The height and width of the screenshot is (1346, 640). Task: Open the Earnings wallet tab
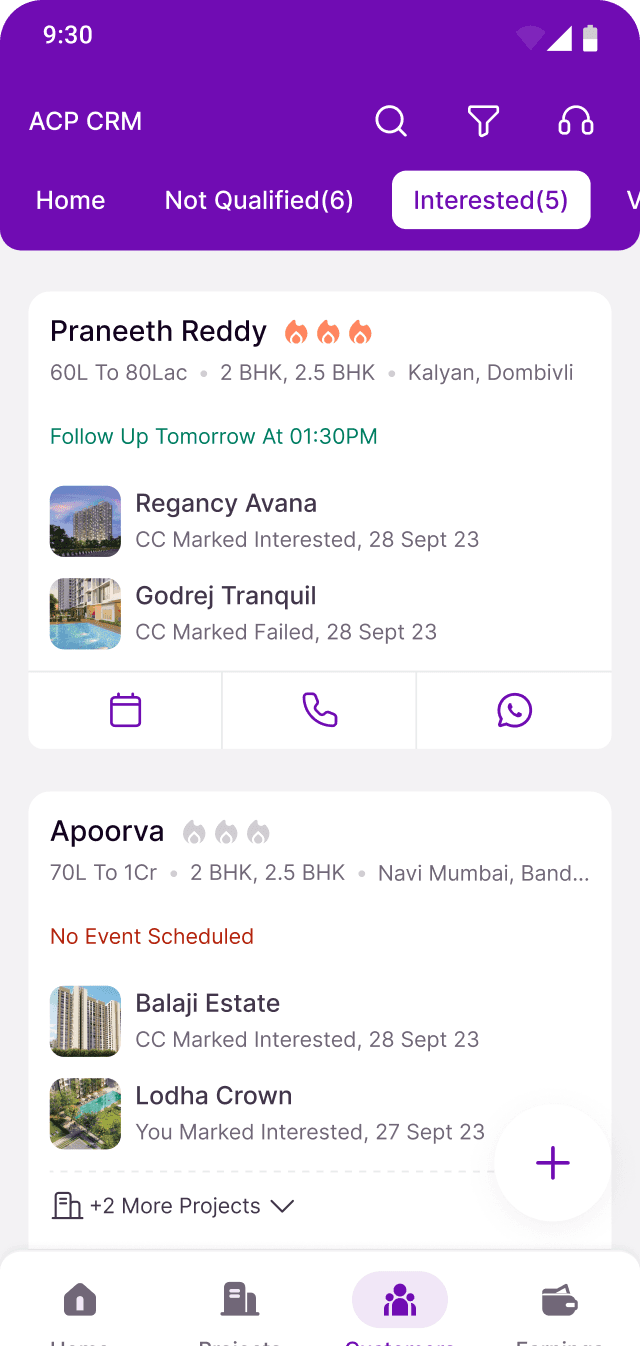point(560,1308)
